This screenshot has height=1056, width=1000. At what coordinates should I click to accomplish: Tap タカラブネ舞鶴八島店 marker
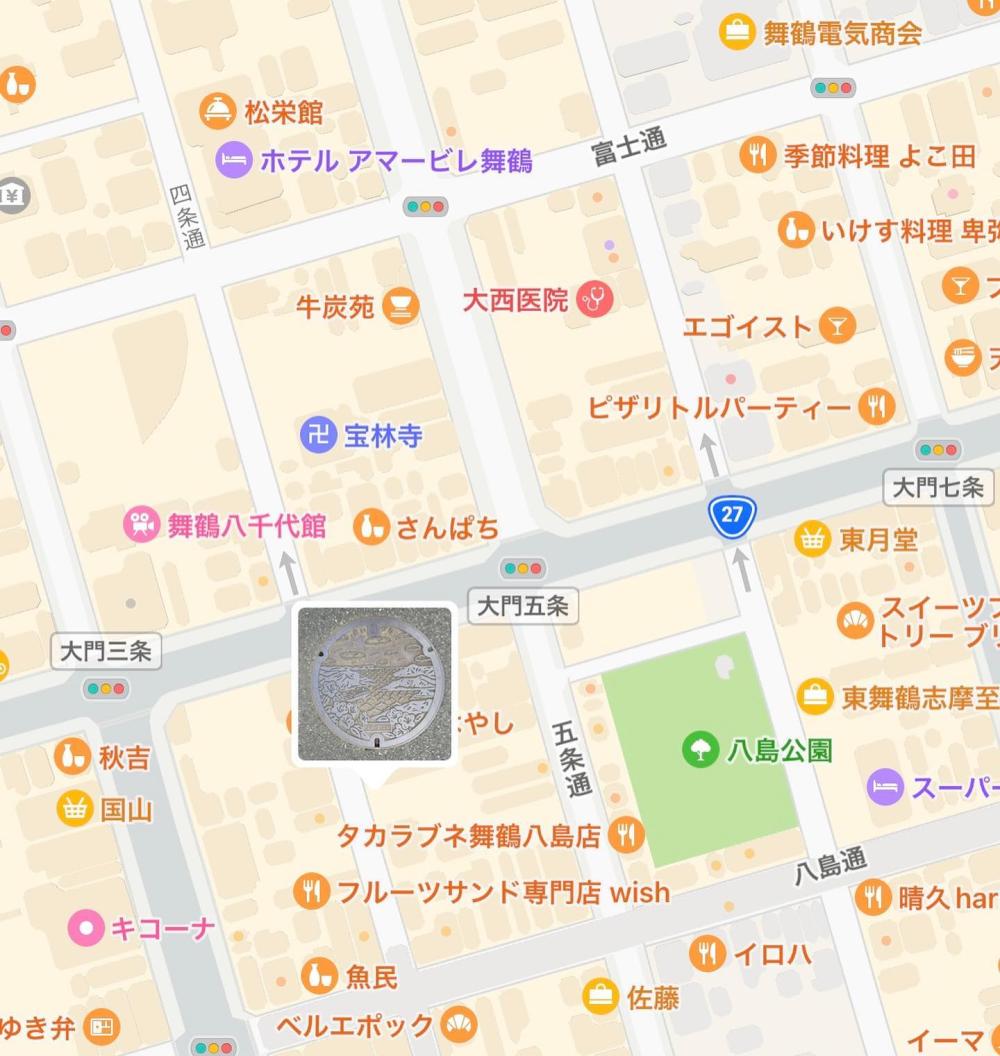[x=626, y=834]
